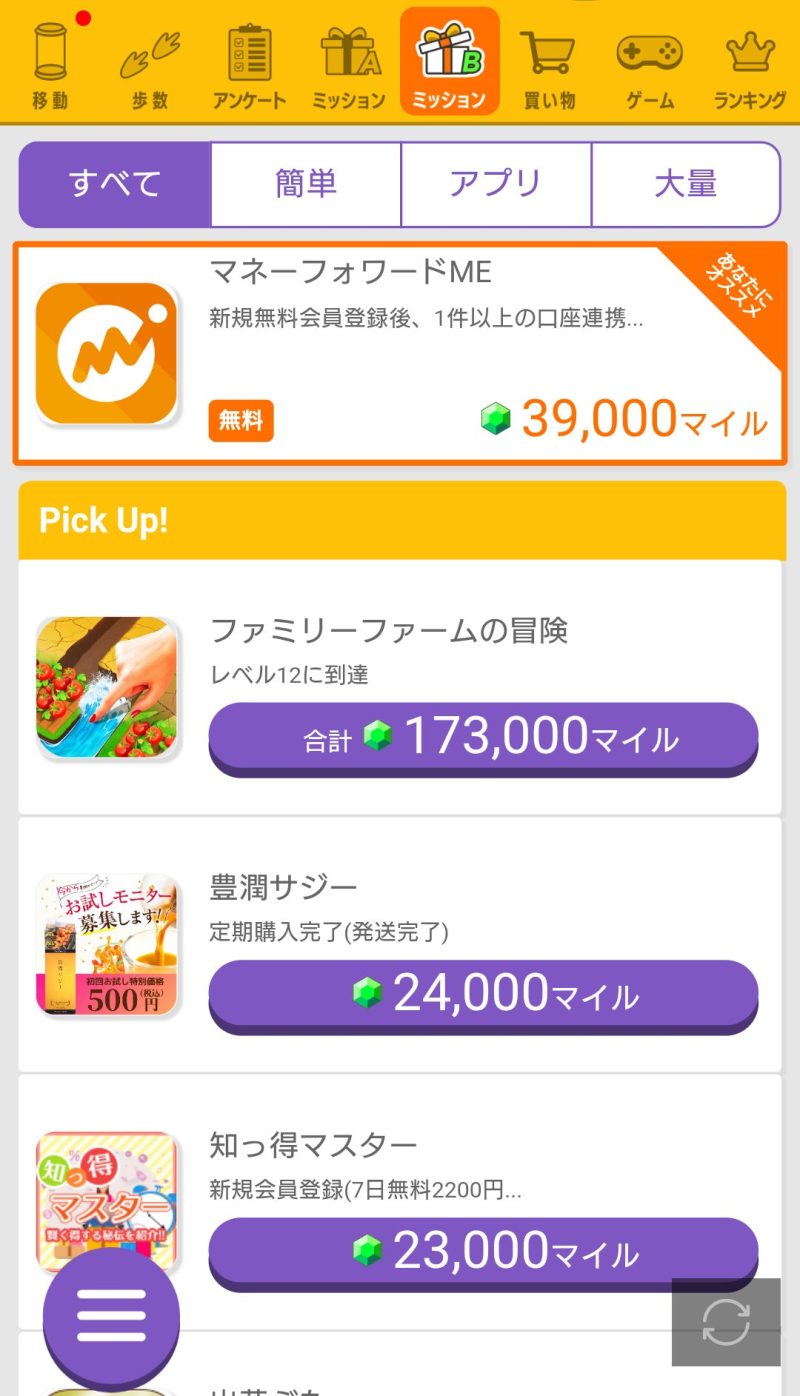Open the アンケート survey tab
The height and width of the screenshot is (1396, 800).
(249, 63)
